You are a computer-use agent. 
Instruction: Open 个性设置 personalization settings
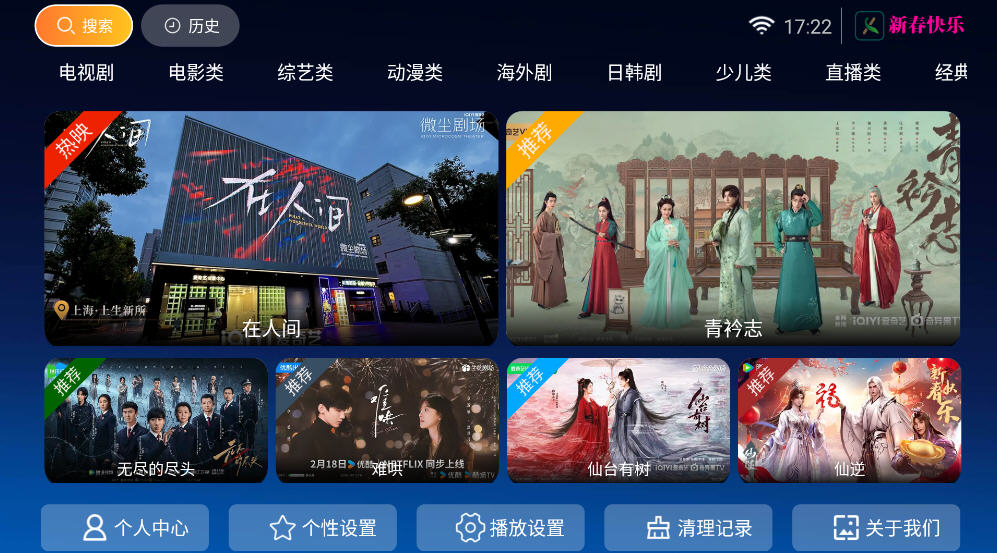coord(313,528)
